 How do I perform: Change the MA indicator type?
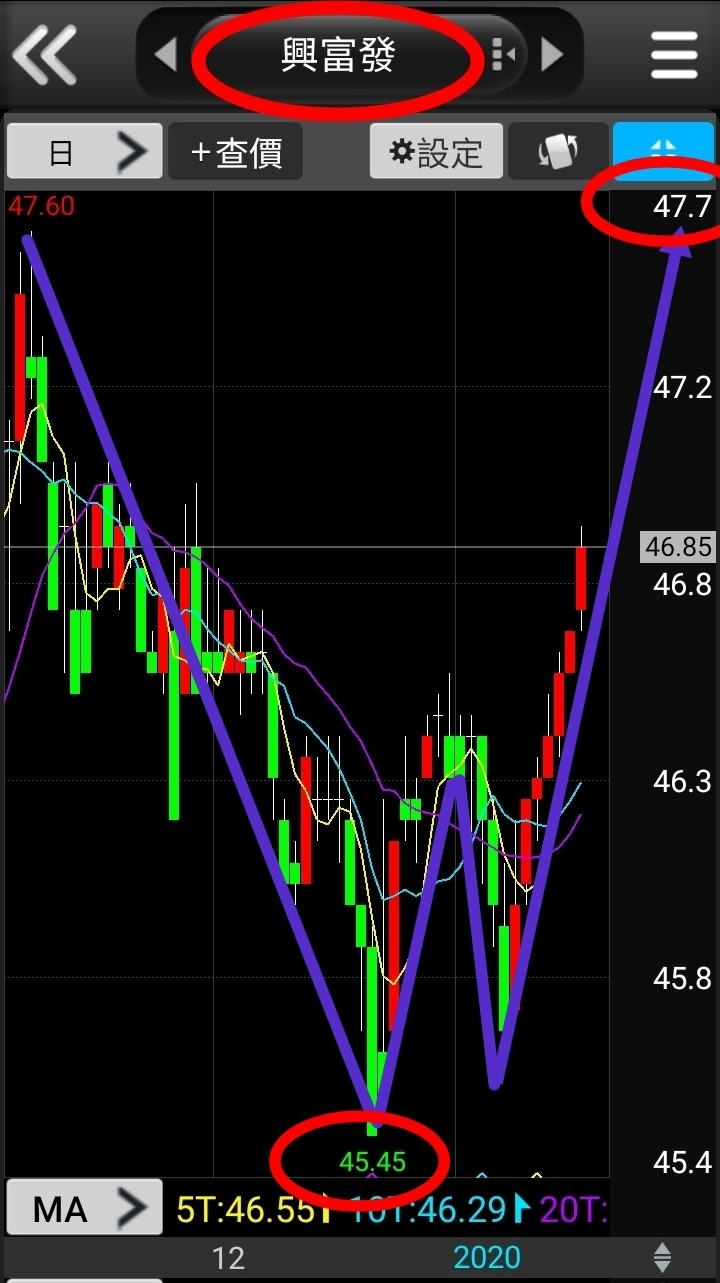(84, 1209)
